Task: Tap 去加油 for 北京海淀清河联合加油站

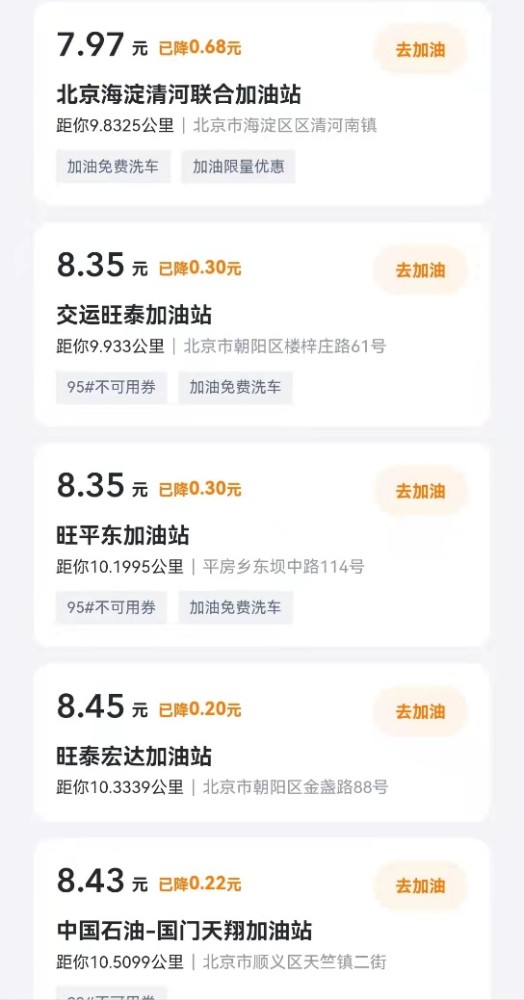Action: (x=420, y=50)
